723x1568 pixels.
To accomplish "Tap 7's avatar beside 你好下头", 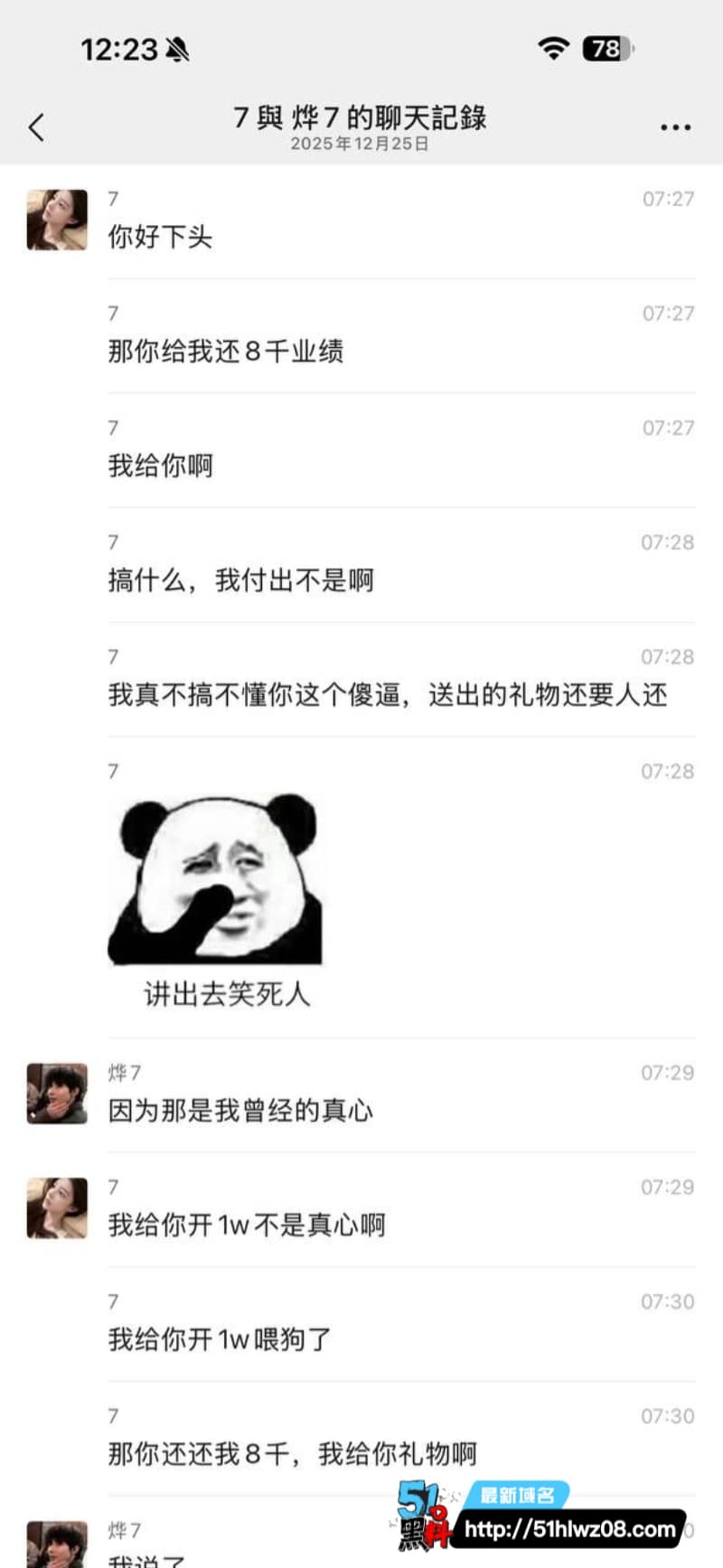I will click(x=57, y=220).
